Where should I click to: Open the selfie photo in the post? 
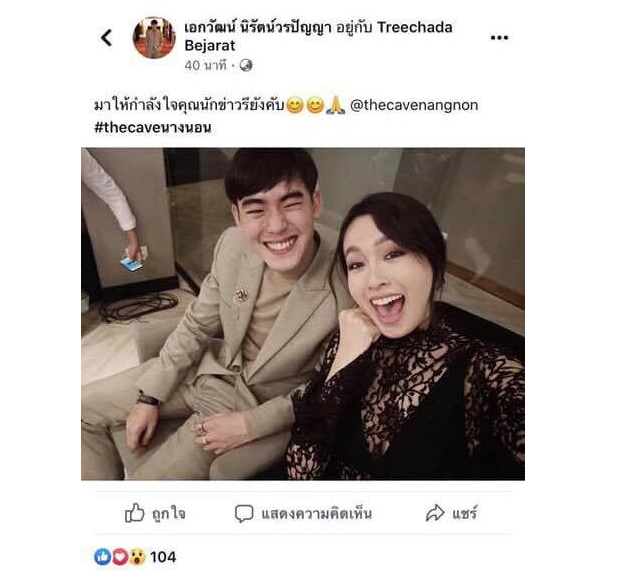coord(302,313)
